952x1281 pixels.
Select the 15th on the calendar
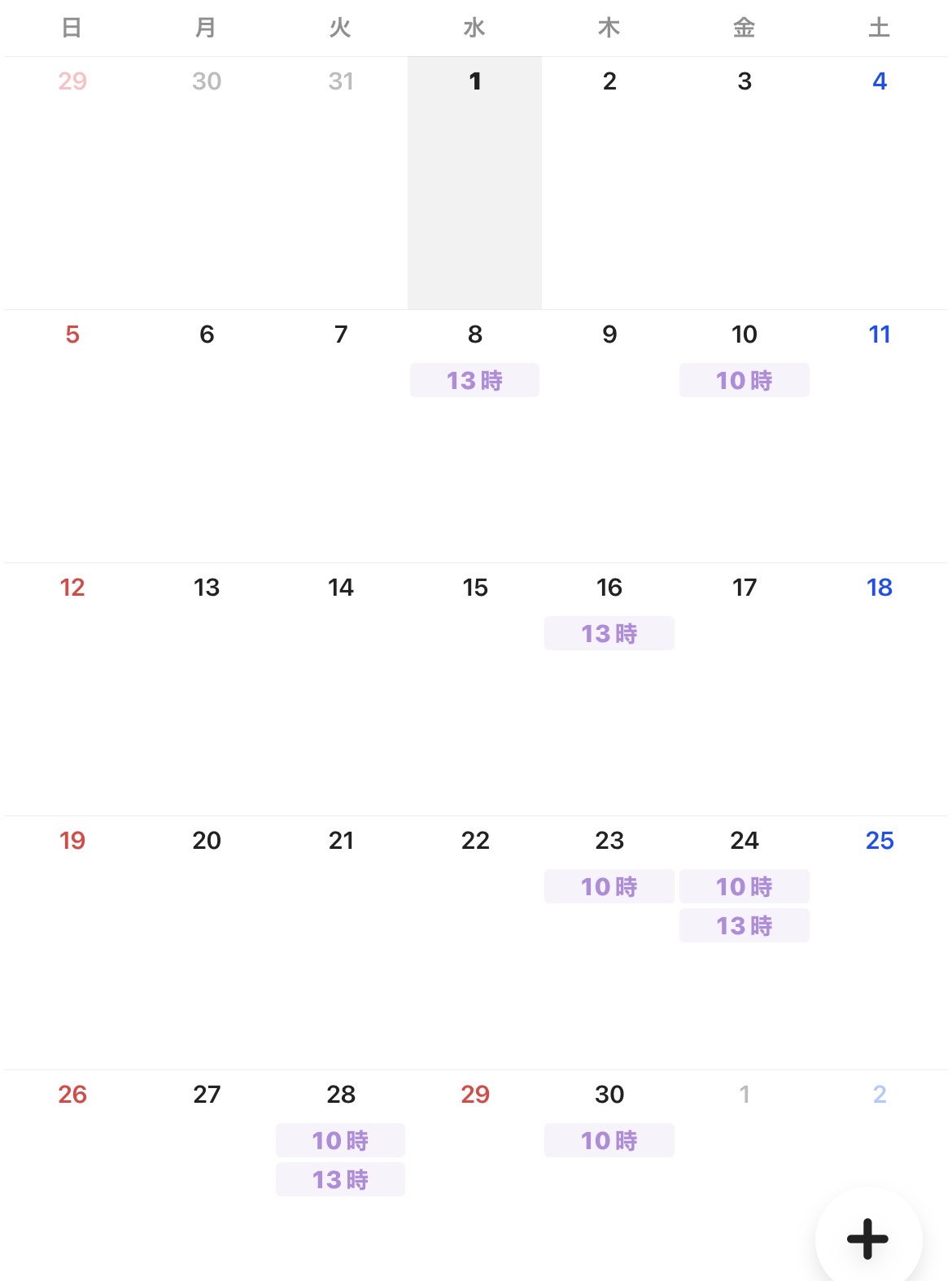(x=474, y=588)
